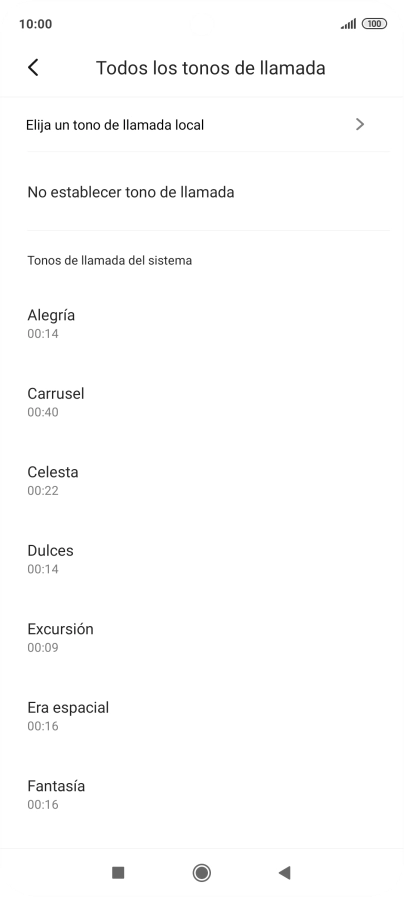Select No establecer tono de llamada
404x897 pixels.
click(x=202, y=192)
